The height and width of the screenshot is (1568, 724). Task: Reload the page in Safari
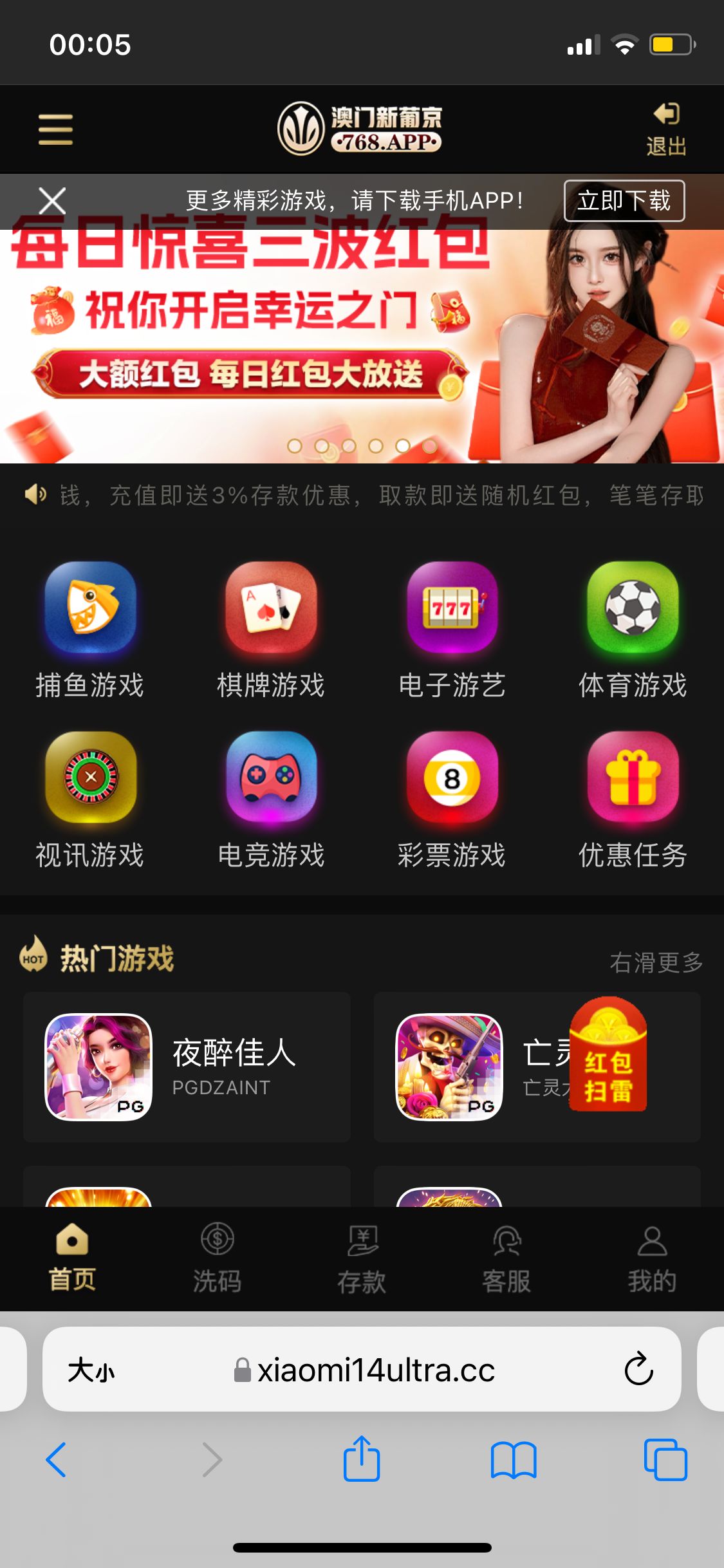[x=638, y=1368]
